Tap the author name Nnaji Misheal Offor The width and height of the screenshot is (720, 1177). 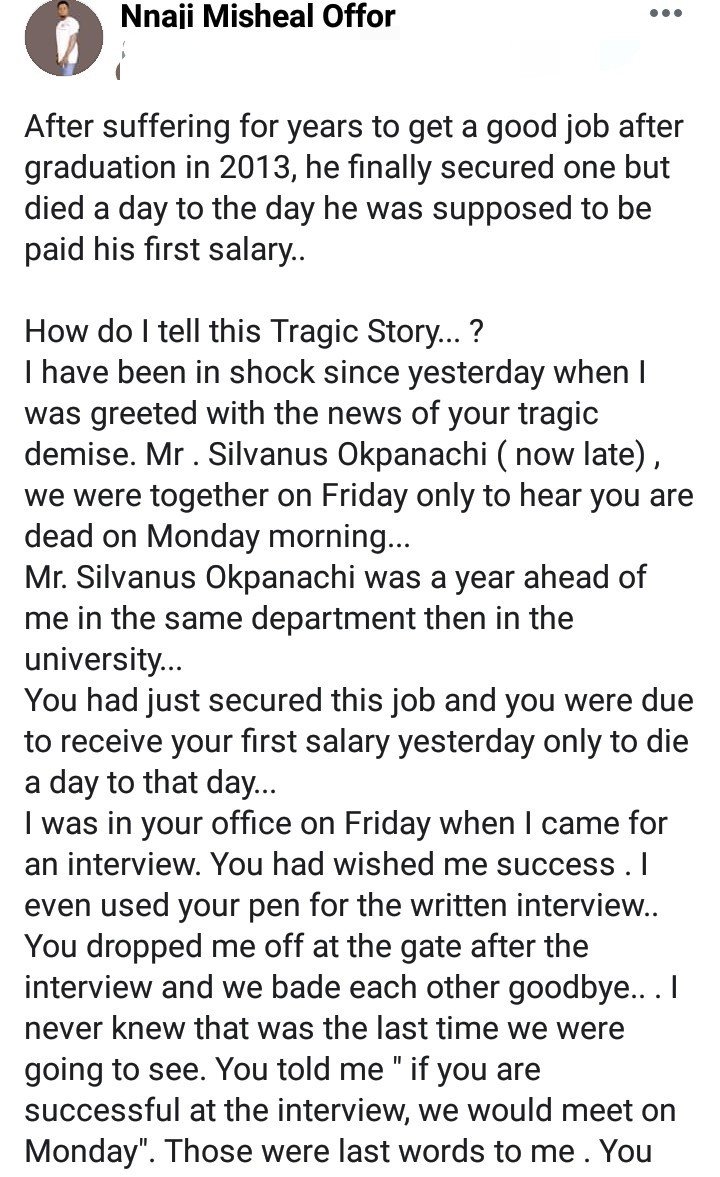coord(256,16)
